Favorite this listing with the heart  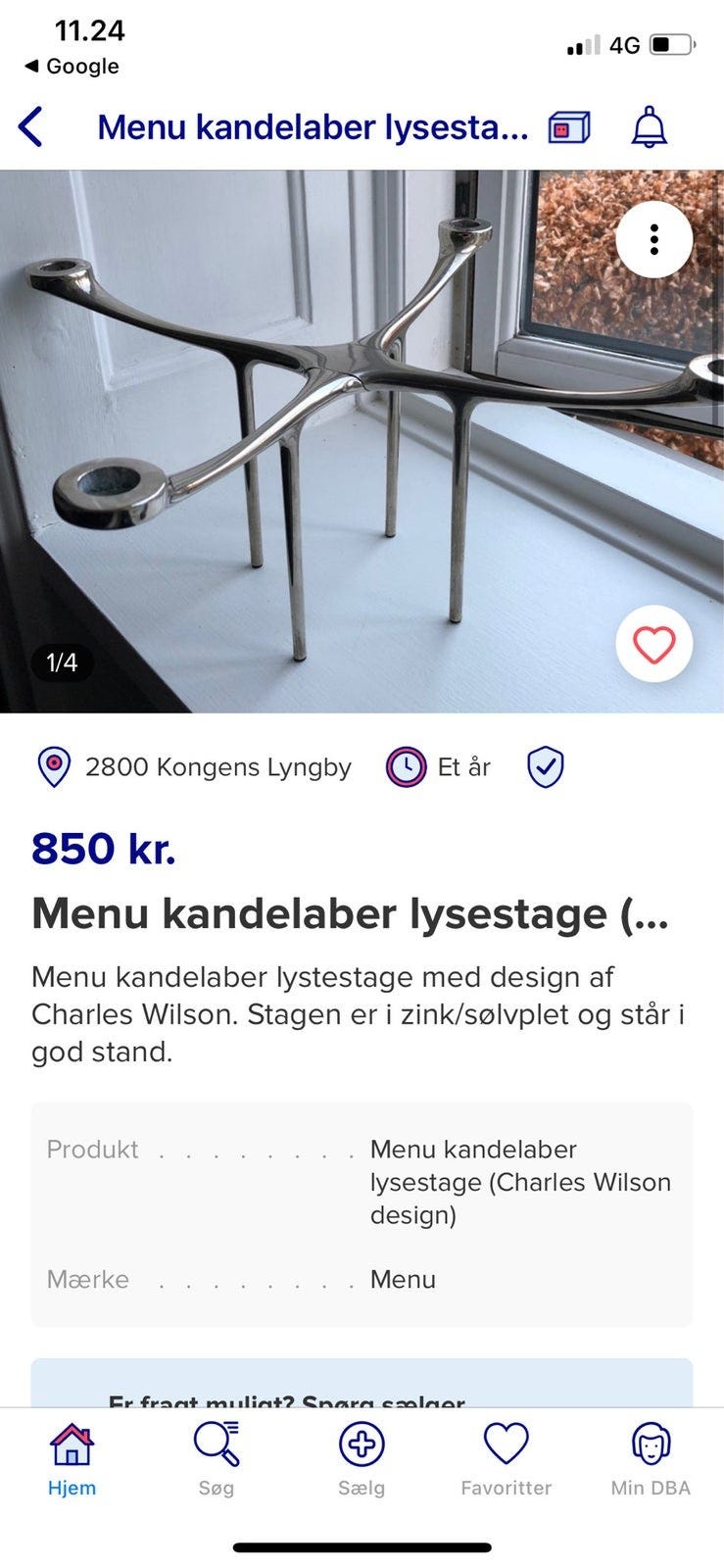pos(653,644)
